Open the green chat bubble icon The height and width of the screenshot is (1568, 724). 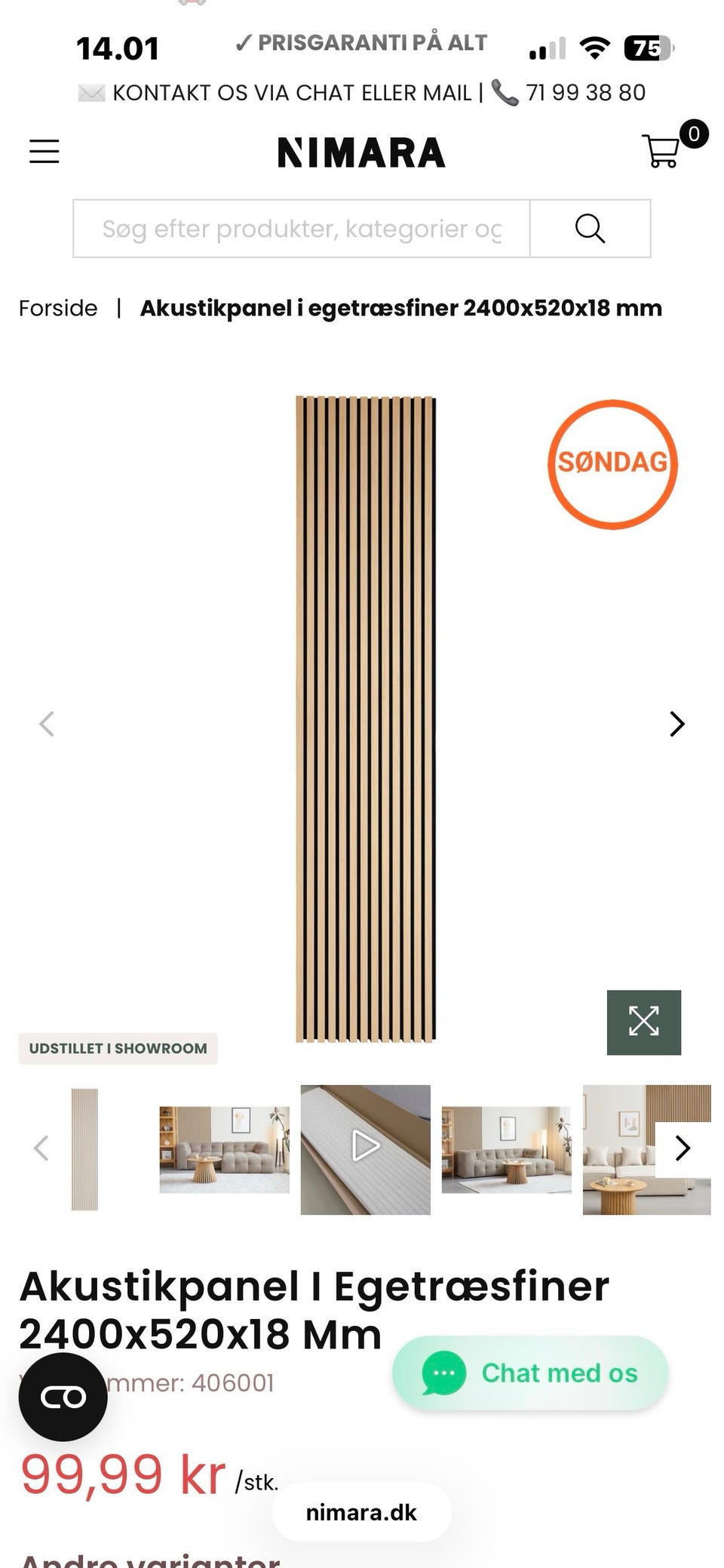click(444, 1374)
